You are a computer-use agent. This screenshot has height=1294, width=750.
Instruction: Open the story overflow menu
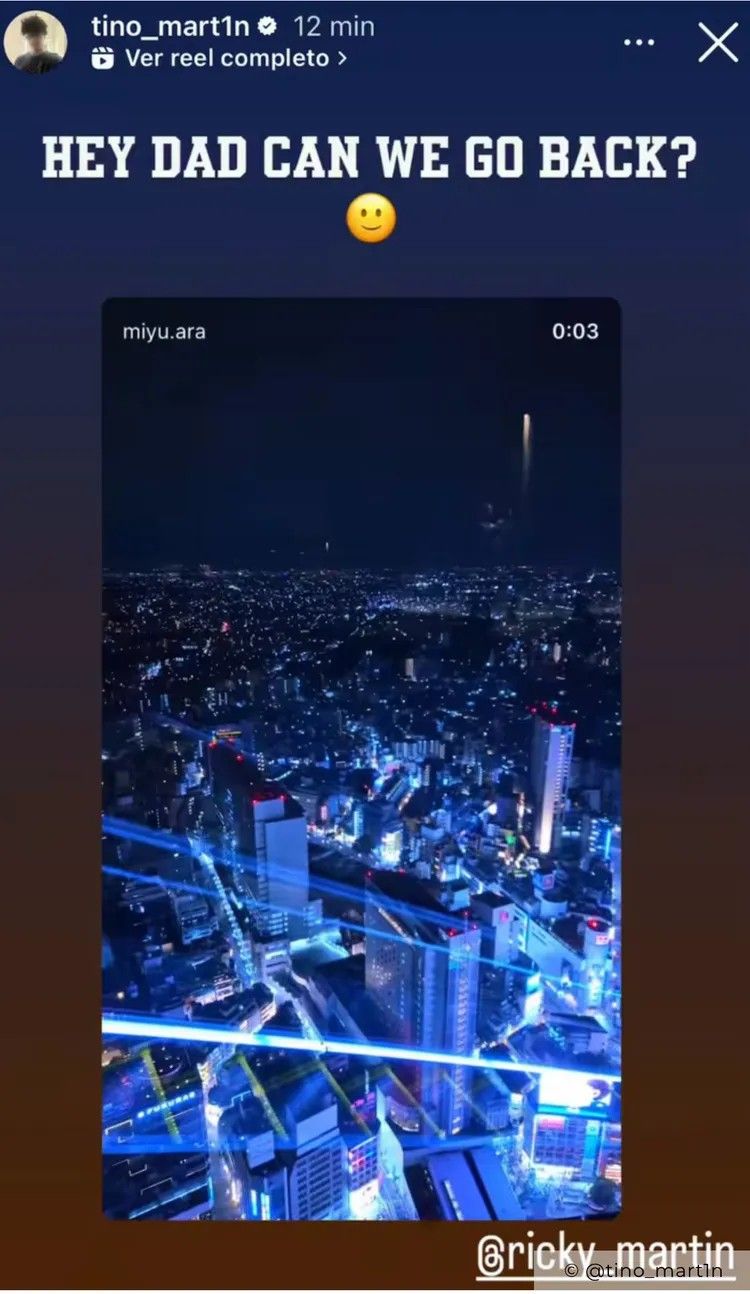point(638,43)
